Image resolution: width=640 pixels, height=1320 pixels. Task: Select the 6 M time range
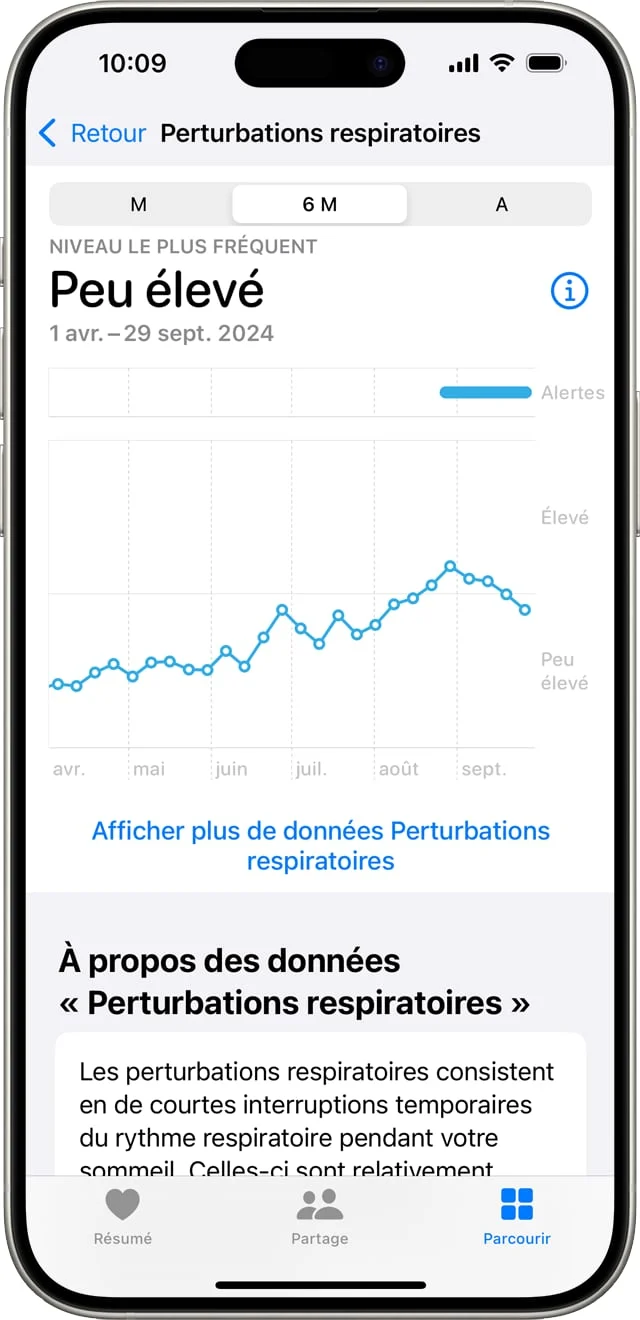320,204
